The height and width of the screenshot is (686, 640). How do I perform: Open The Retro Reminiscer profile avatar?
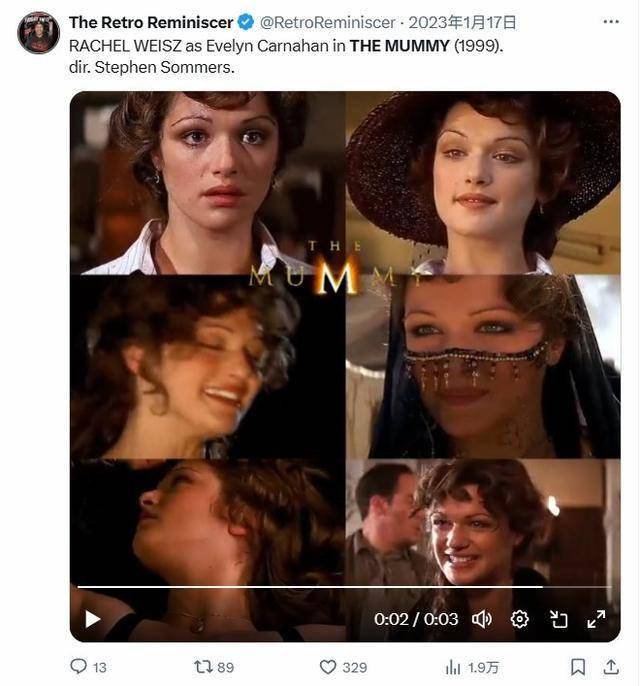tap(38, 32)
